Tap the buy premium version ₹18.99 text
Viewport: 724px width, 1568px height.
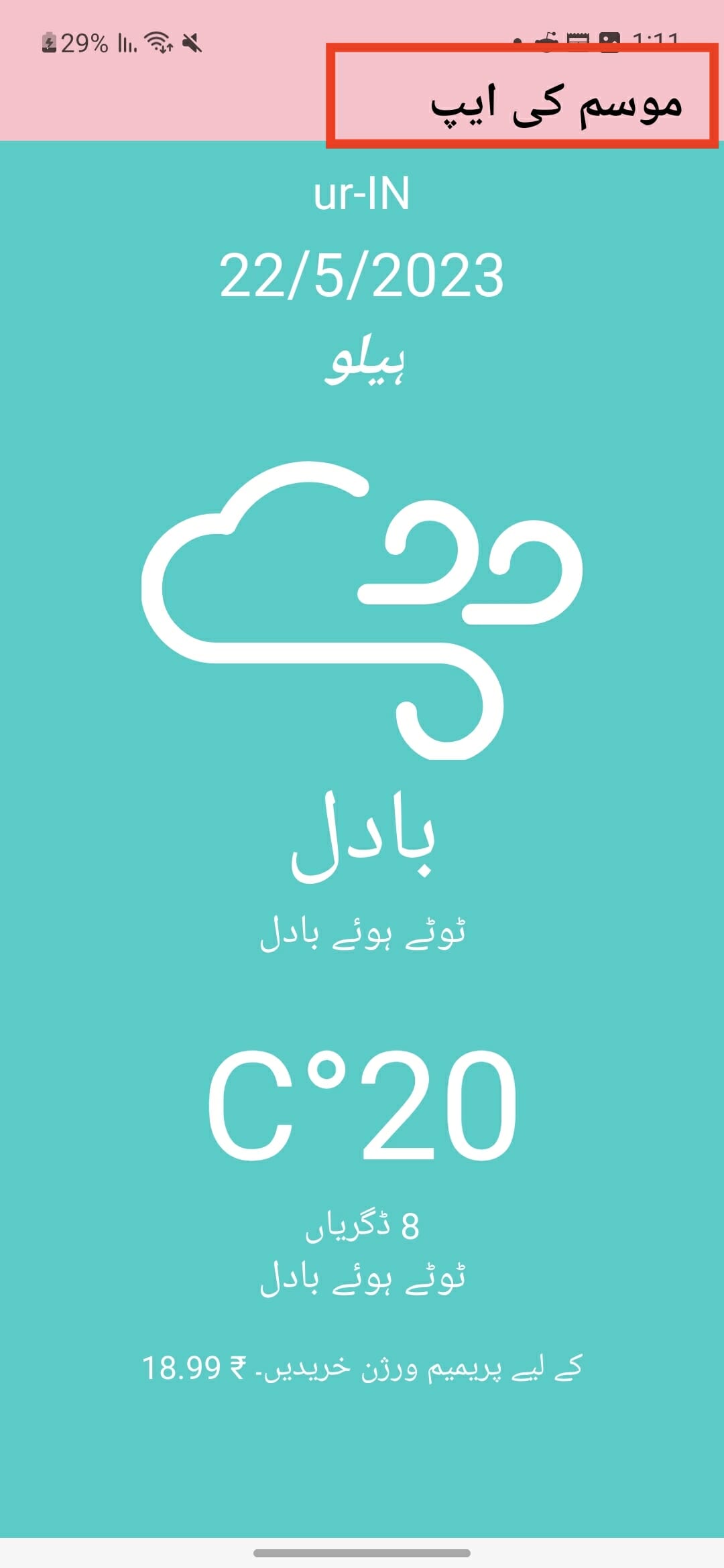coord(362,1367)
